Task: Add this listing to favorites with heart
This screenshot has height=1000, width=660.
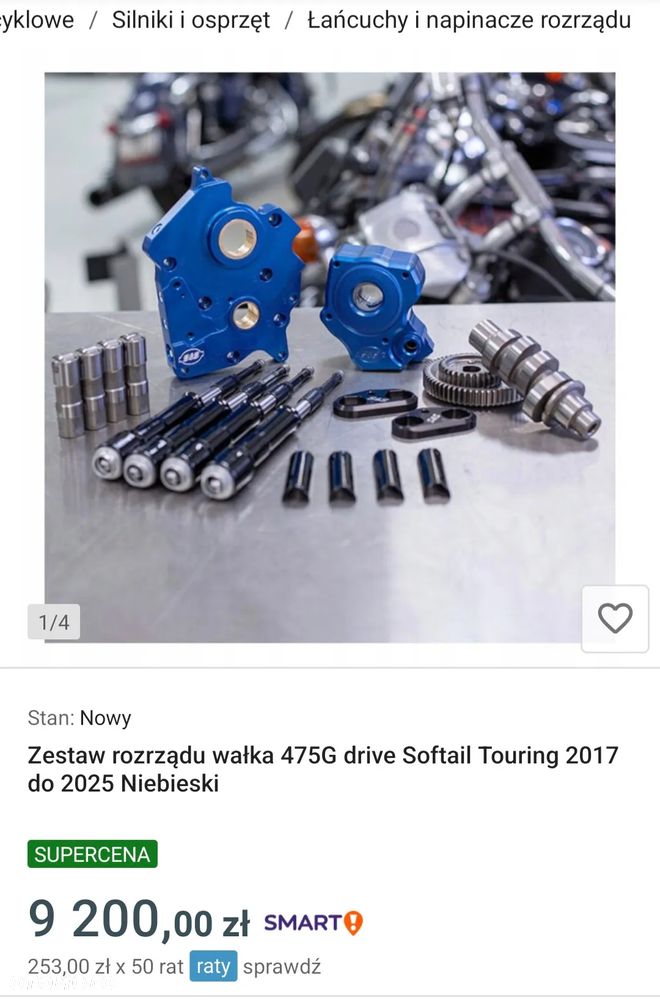Action: [x=615, y=619]
